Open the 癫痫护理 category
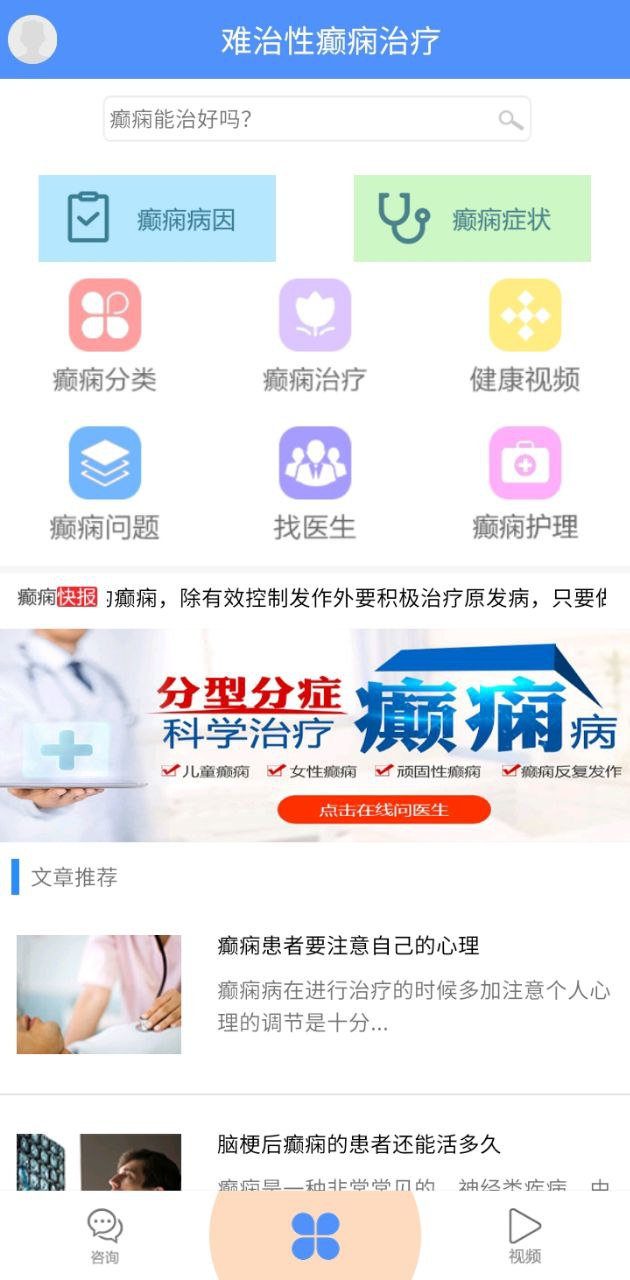 point(525,483)
